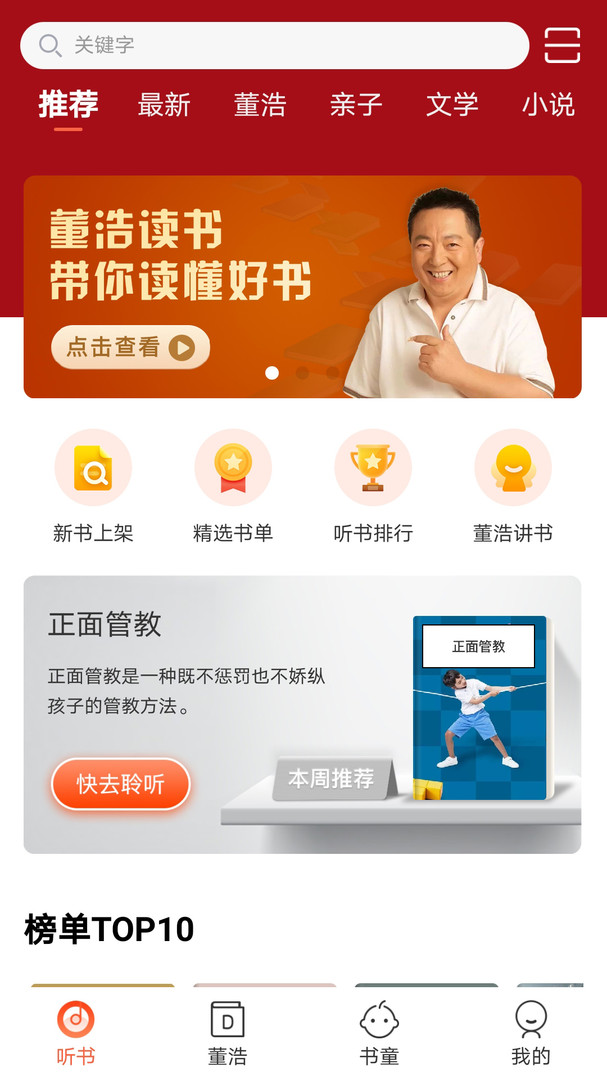The width and height of the screenshot is (607, 1080).
Task: Open 董浩讲书 shortcut
Action: coord(513,486)
